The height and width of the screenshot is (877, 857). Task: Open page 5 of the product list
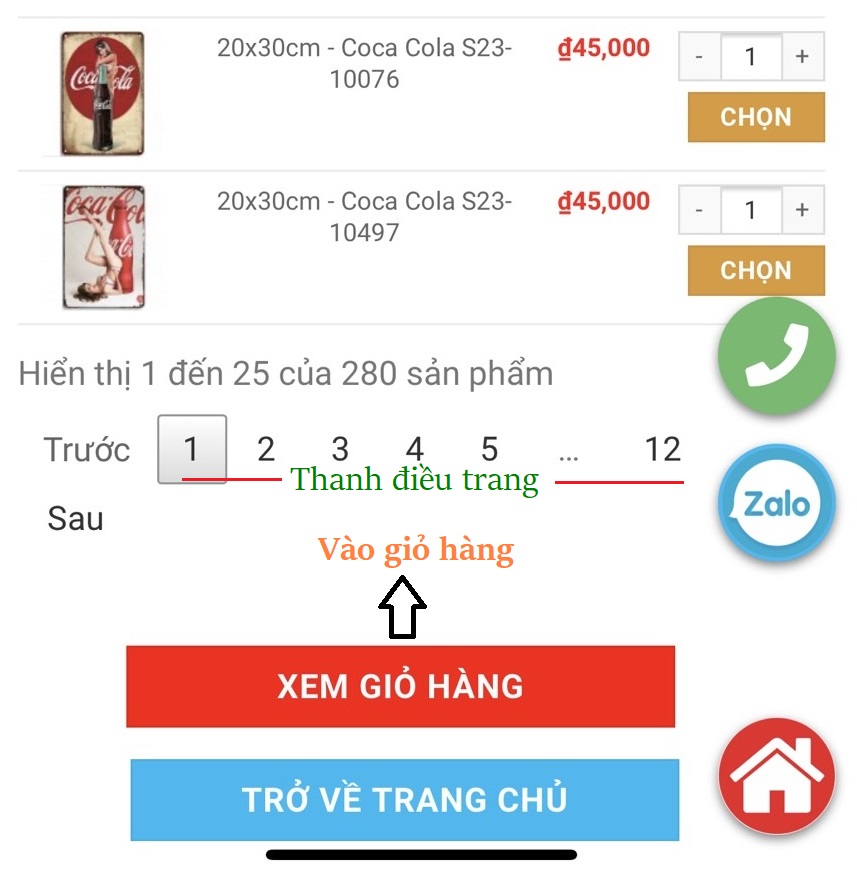[489, 449]
